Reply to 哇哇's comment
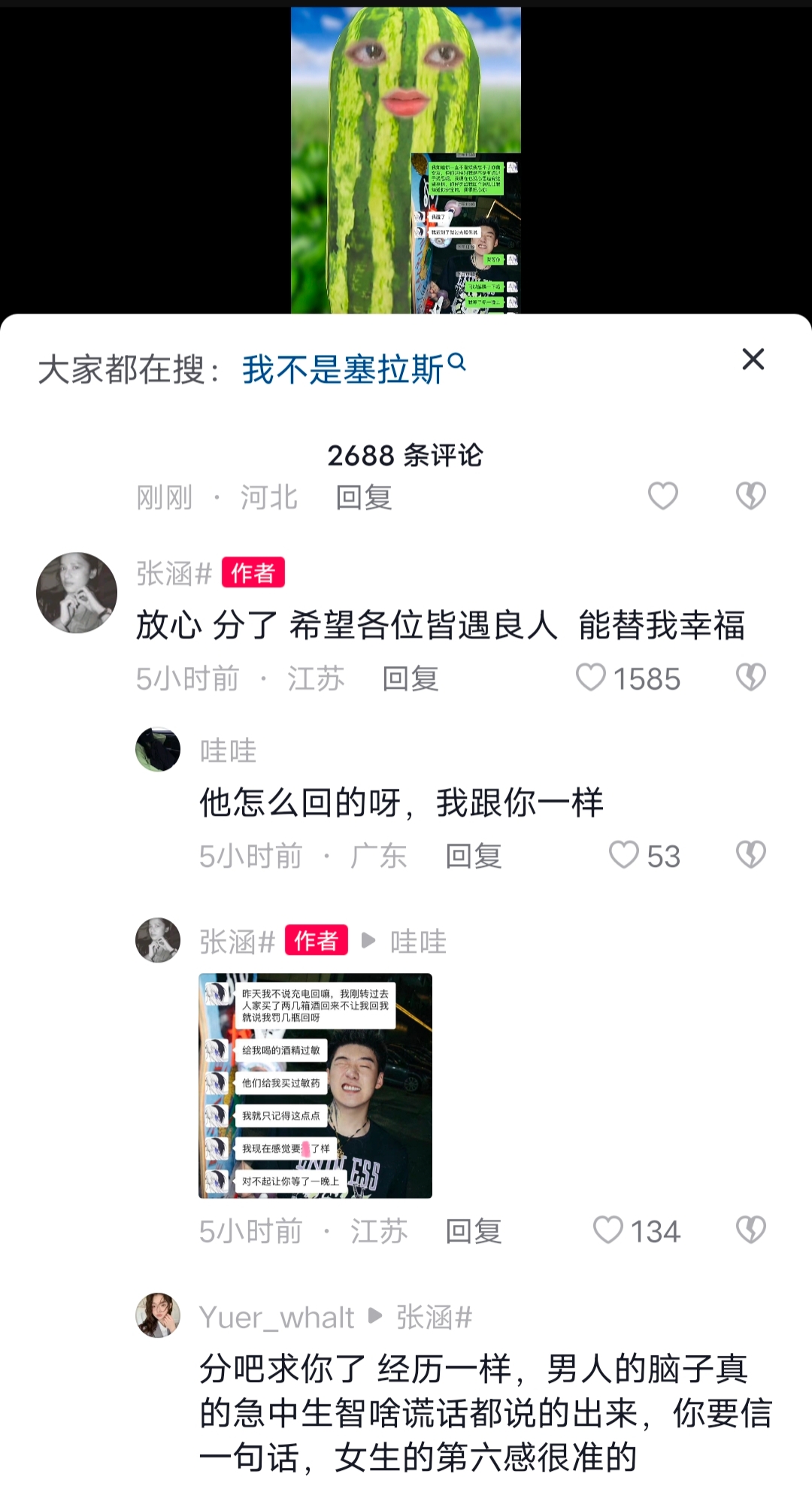812x1486 pixels. (x=473, y=857)
